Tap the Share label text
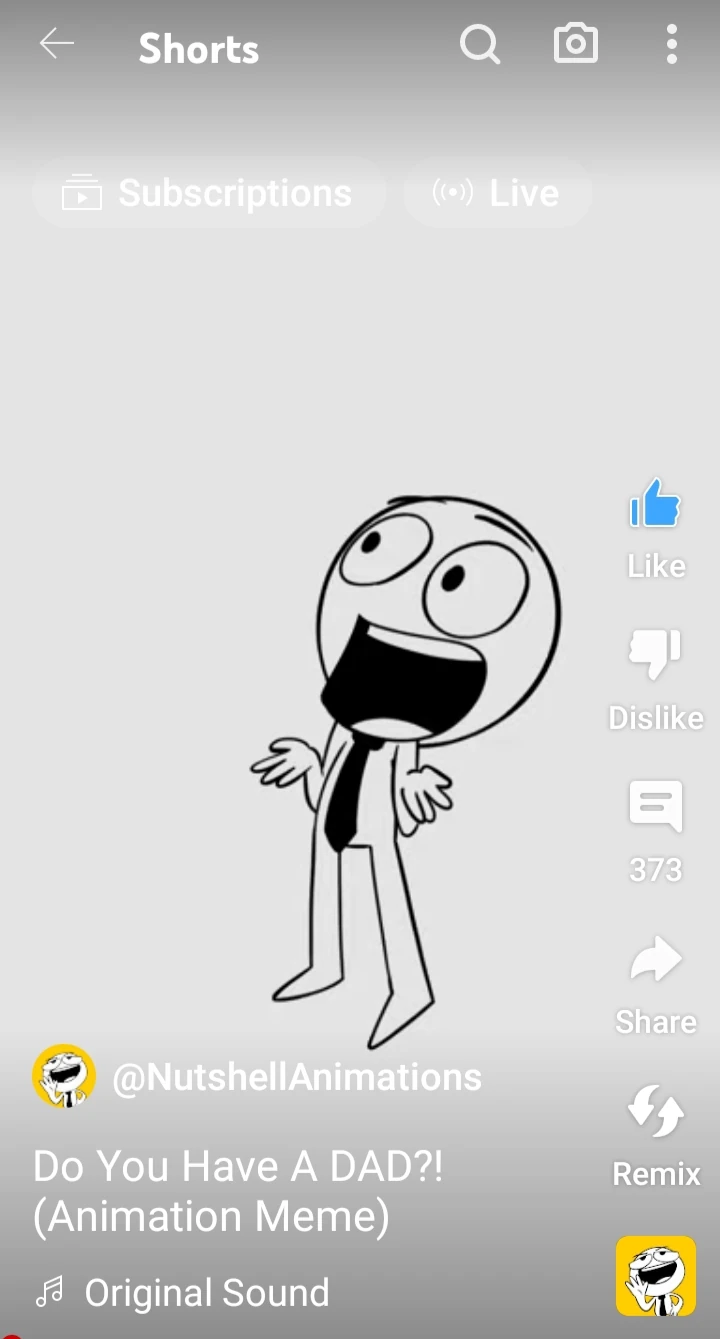 click(655, 1021)
